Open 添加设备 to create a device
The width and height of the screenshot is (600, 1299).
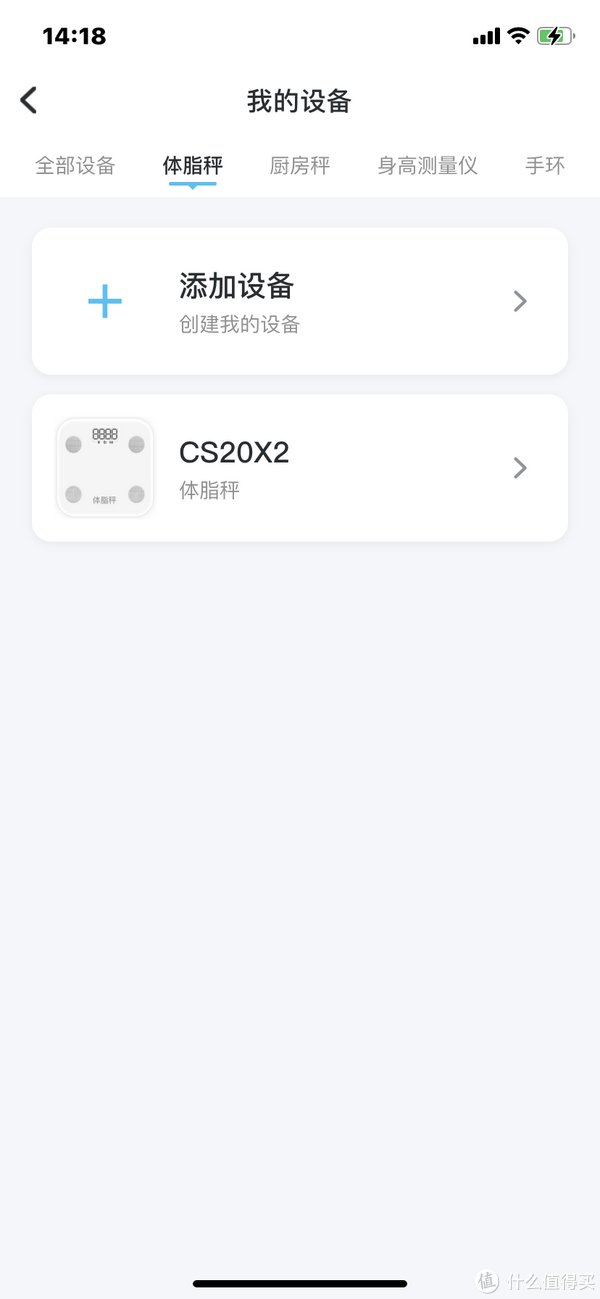click(x=300, y=301)
